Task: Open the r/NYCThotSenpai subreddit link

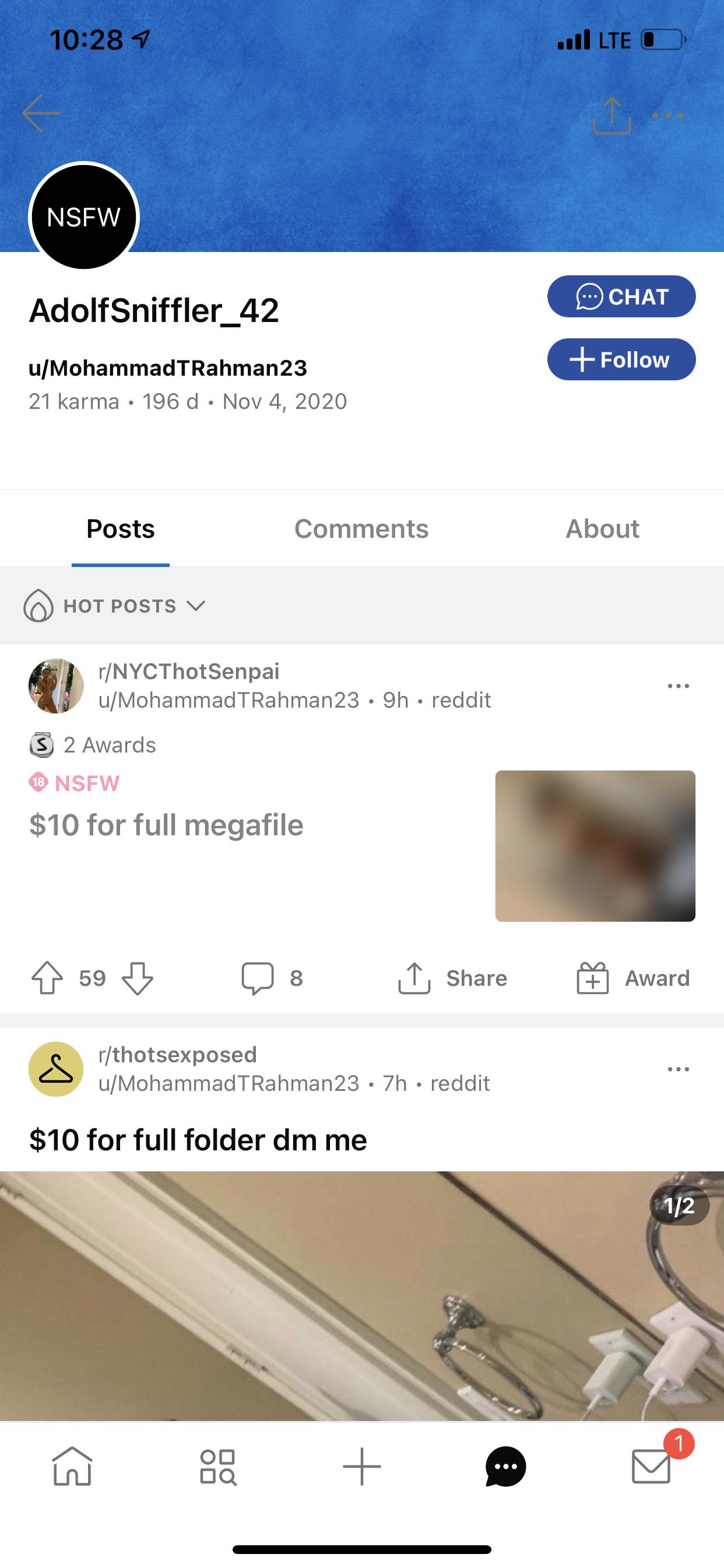Action: pyautogui.click(x=189, y=671)
